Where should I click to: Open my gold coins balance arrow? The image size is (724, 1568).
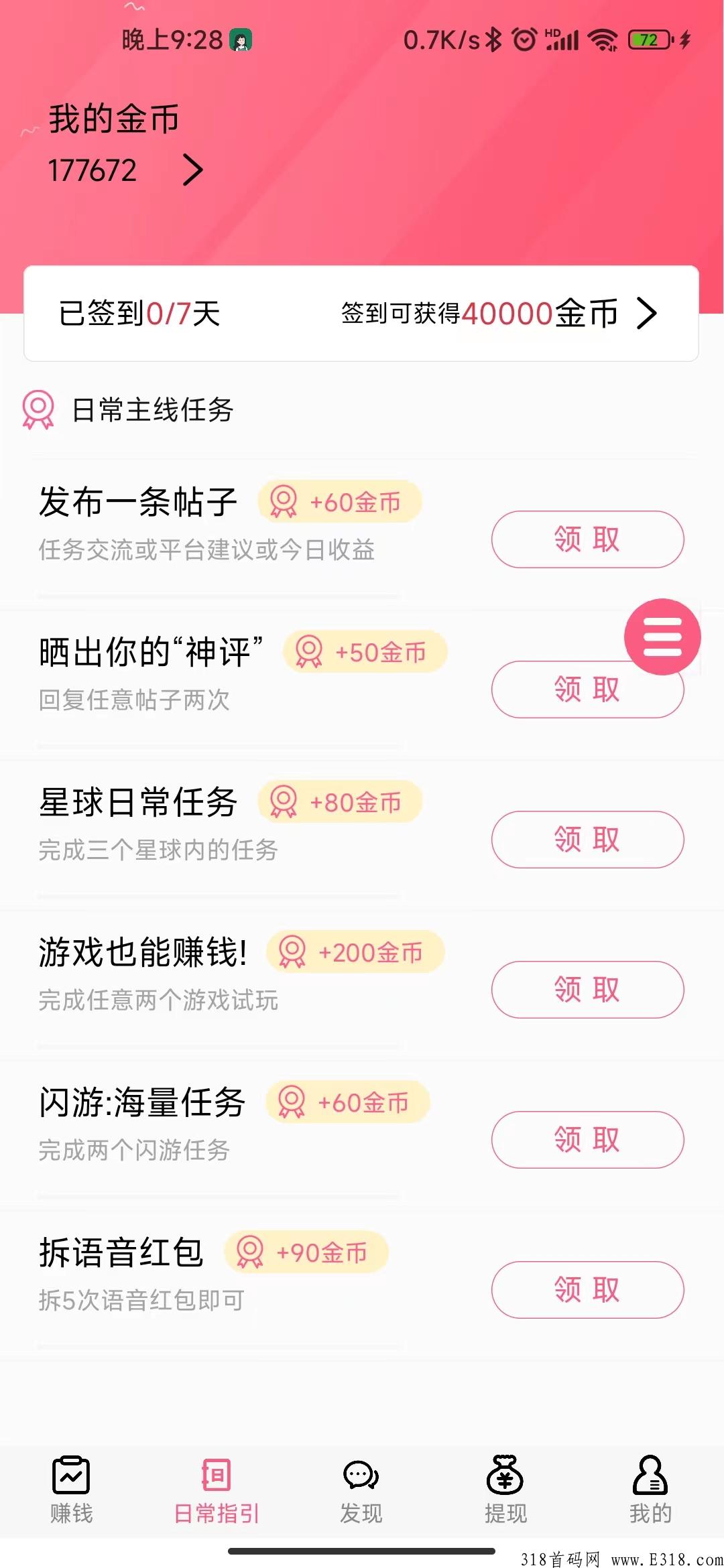[x=192, y=170]
